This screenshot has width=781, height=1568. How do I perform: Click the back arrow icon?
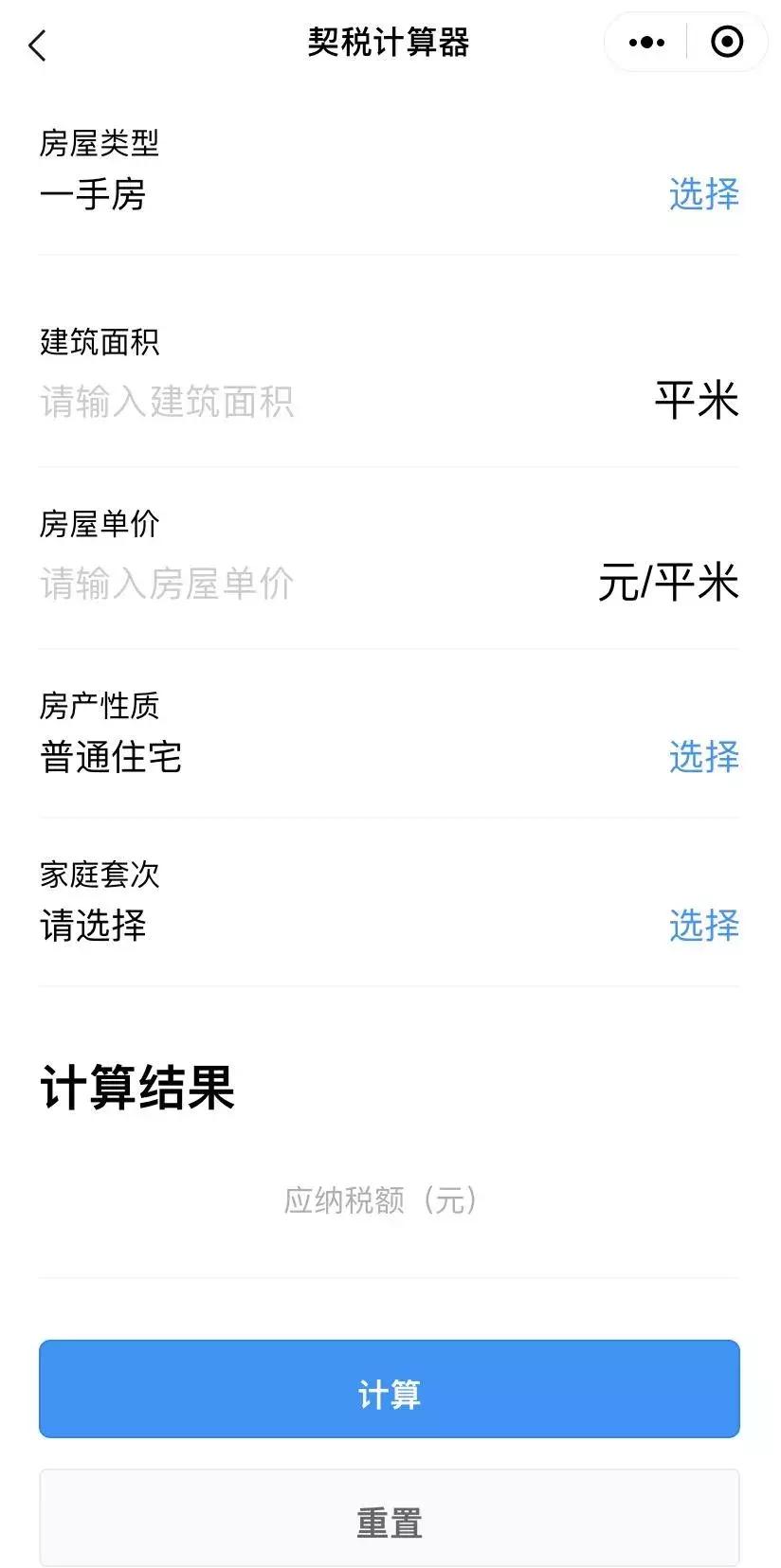(36, 44)
